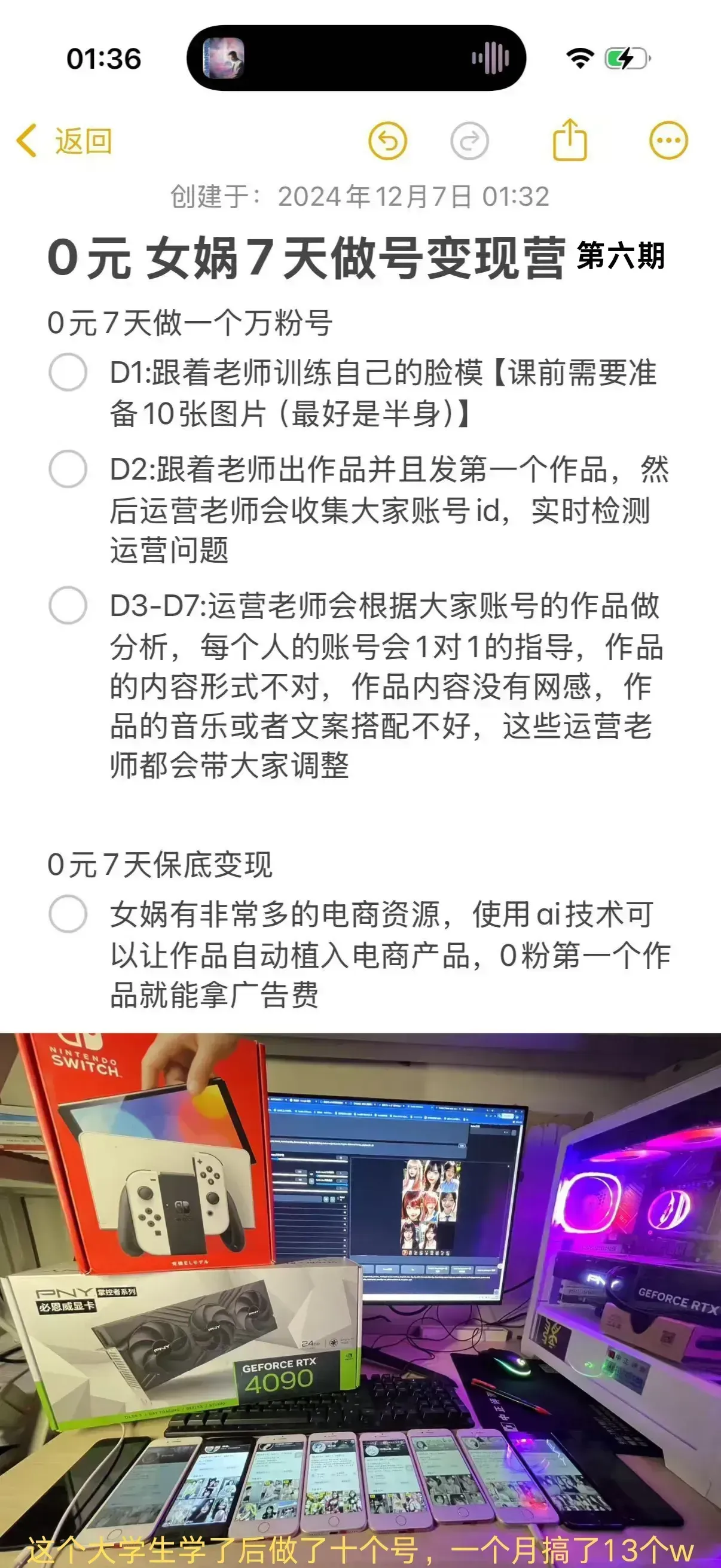Image resolution: width=721 pixels, height=1568 pixels.
Task: Mark the D2 first work task done
Action: (68, 469)
